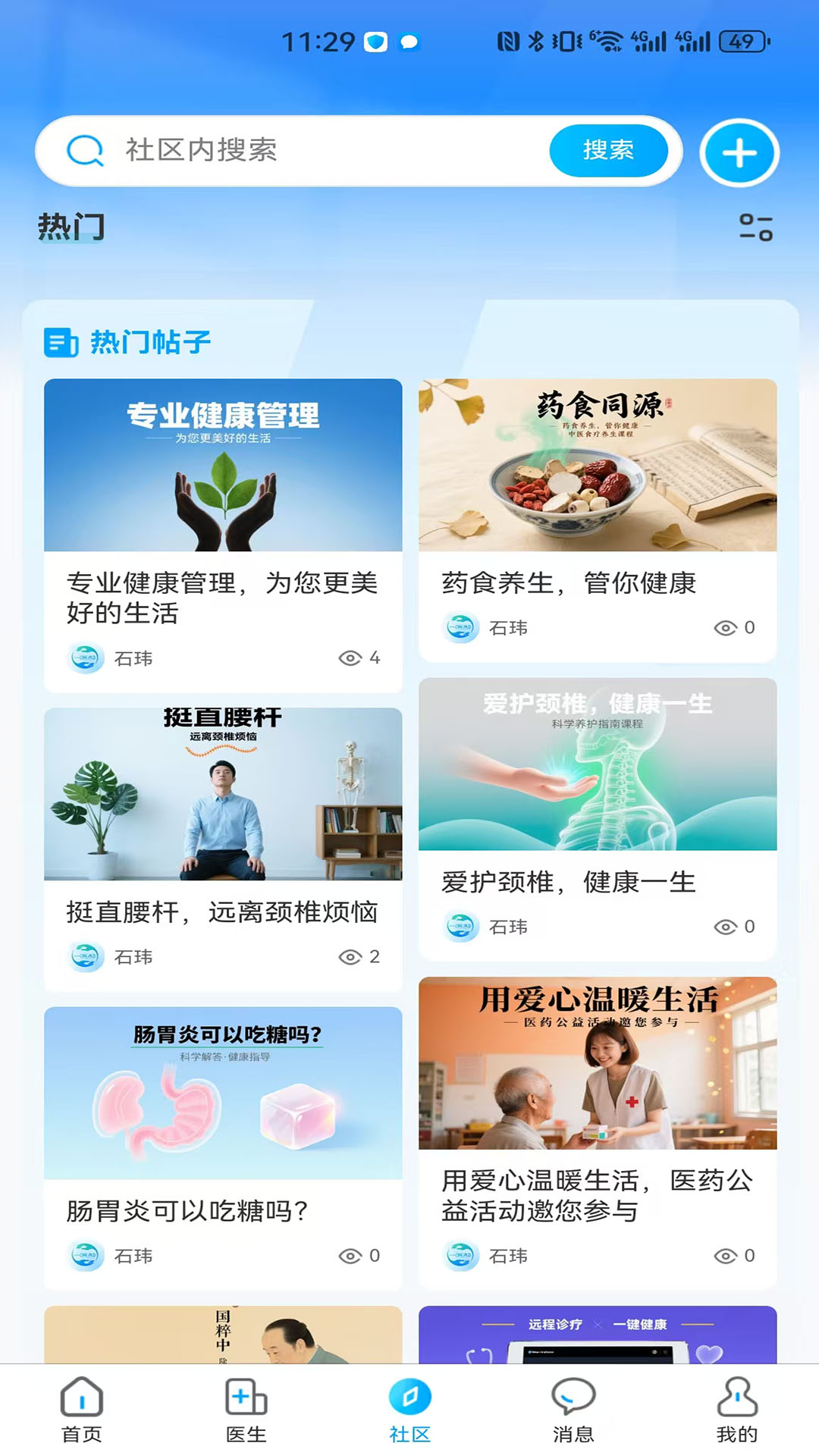Open the filter options icon beside 热门
The image size is (819, 1456).
756,226
